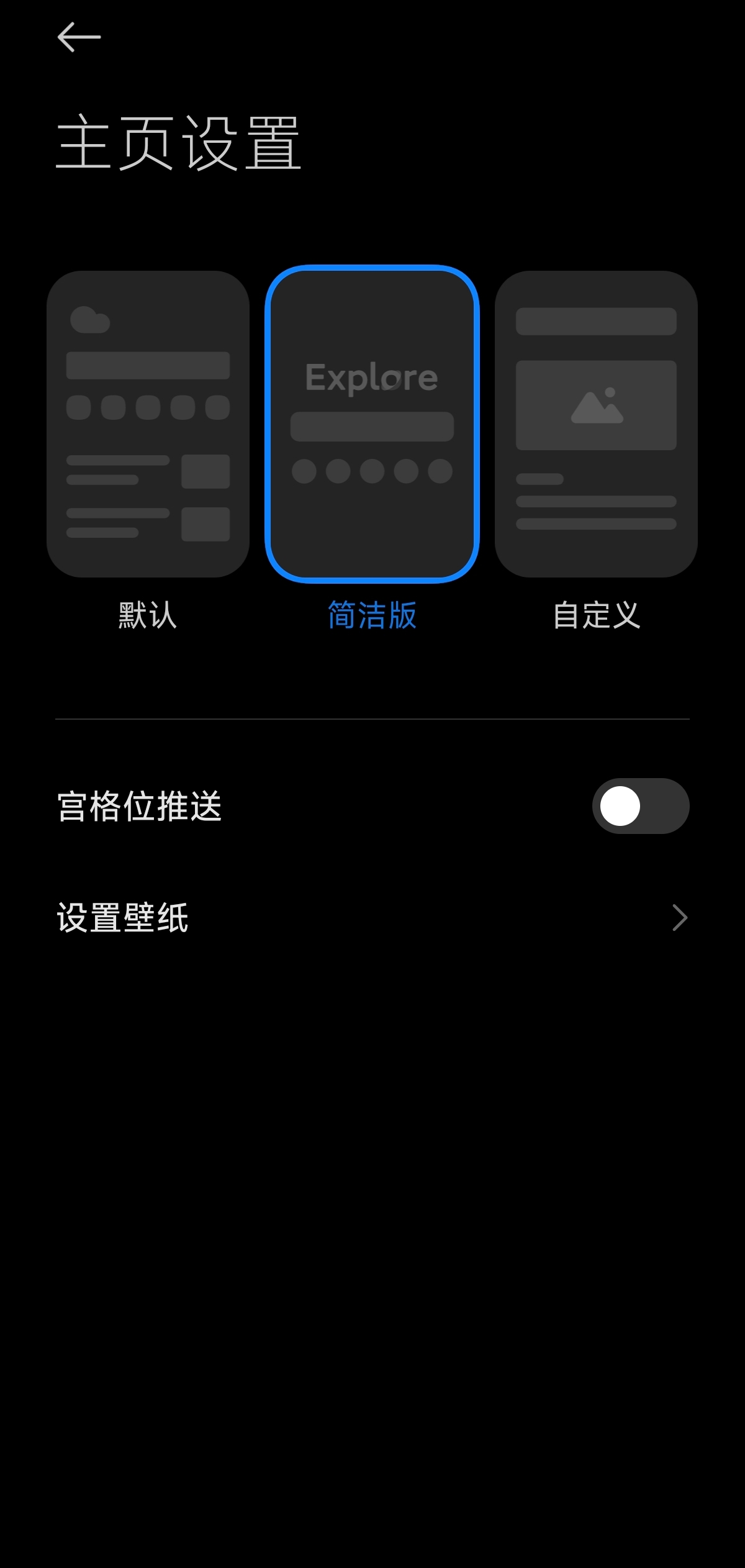Click the 默认 text label

coord(147,617)
